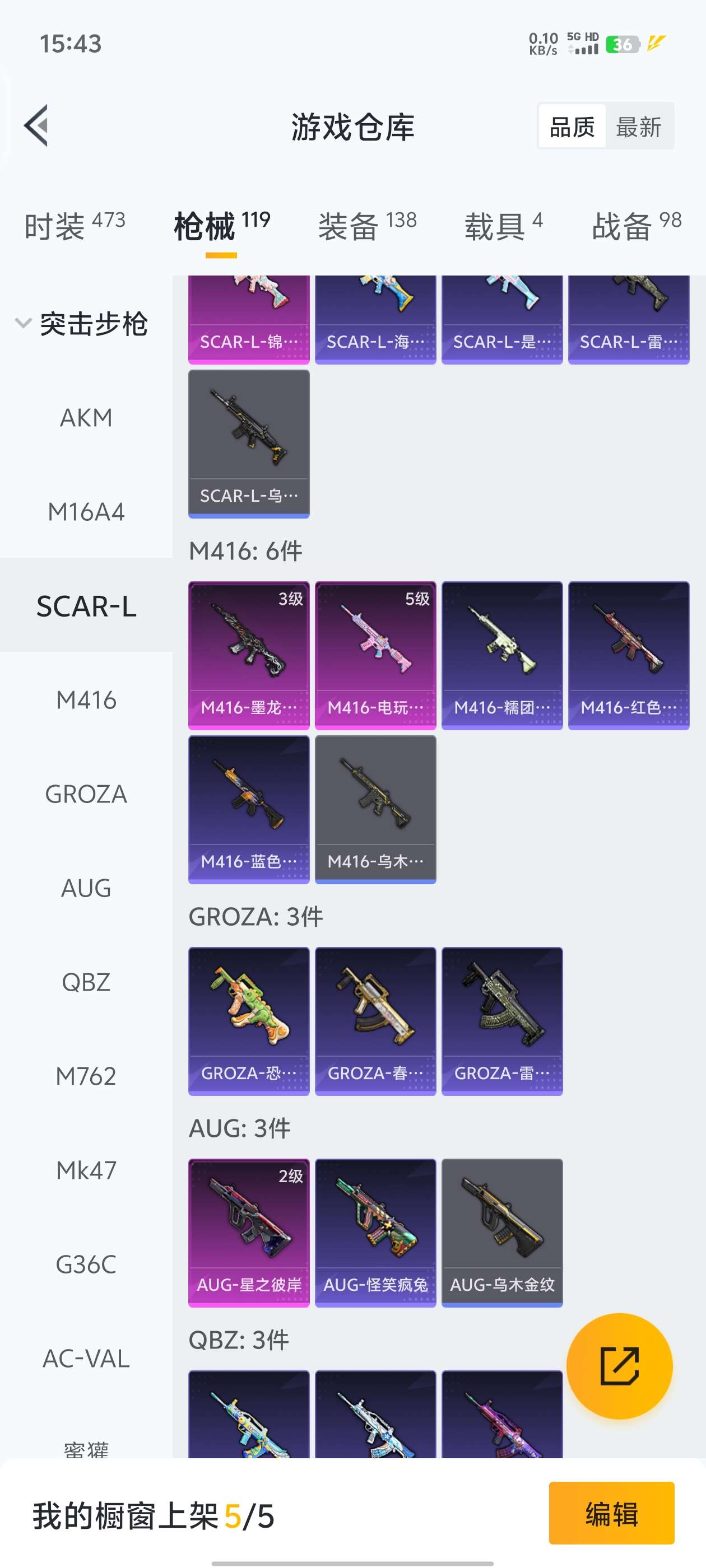
Task: Open the M416-电玩 skin tile
Action: pos(376,656)
